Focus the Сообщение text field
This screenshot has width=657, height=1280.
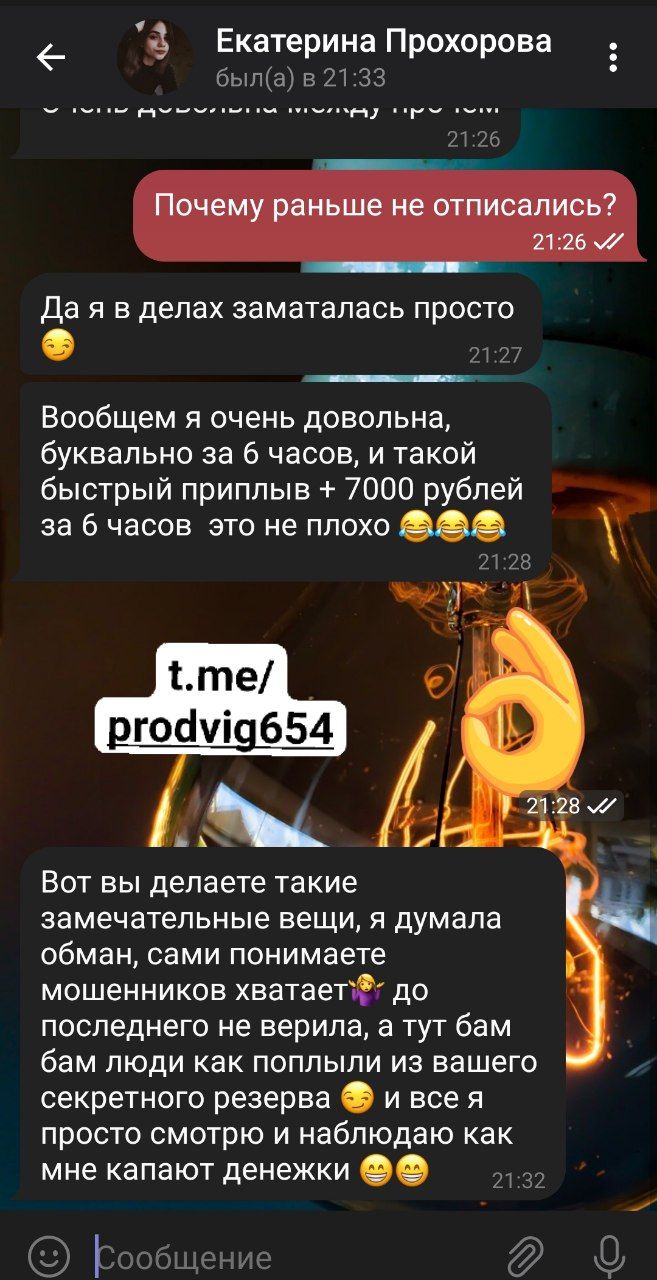point(290,1257)
